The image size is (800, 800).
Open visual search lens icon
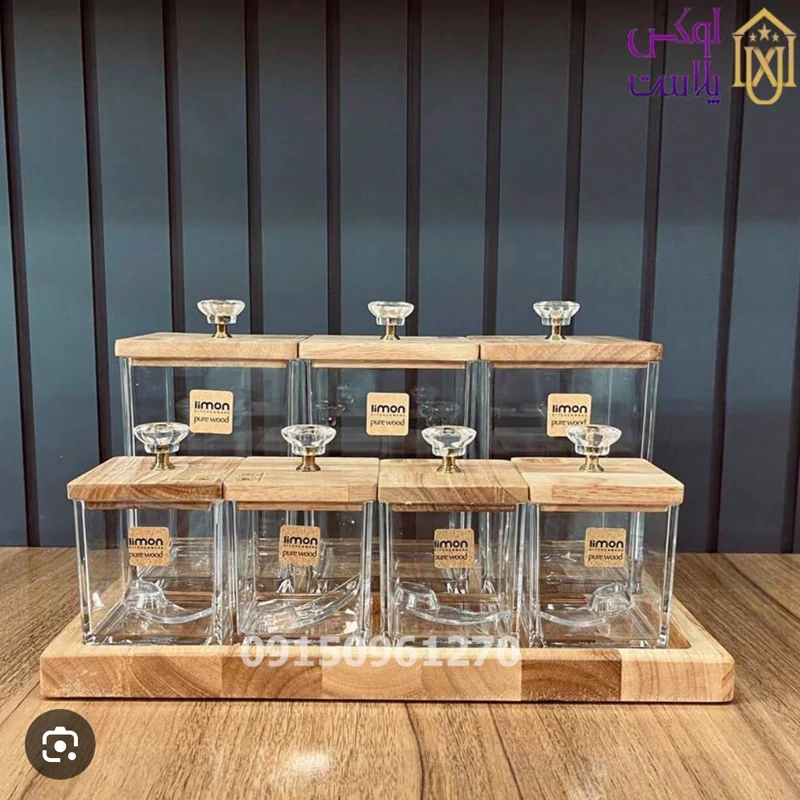pyautogui.click(x=59, y=743)
